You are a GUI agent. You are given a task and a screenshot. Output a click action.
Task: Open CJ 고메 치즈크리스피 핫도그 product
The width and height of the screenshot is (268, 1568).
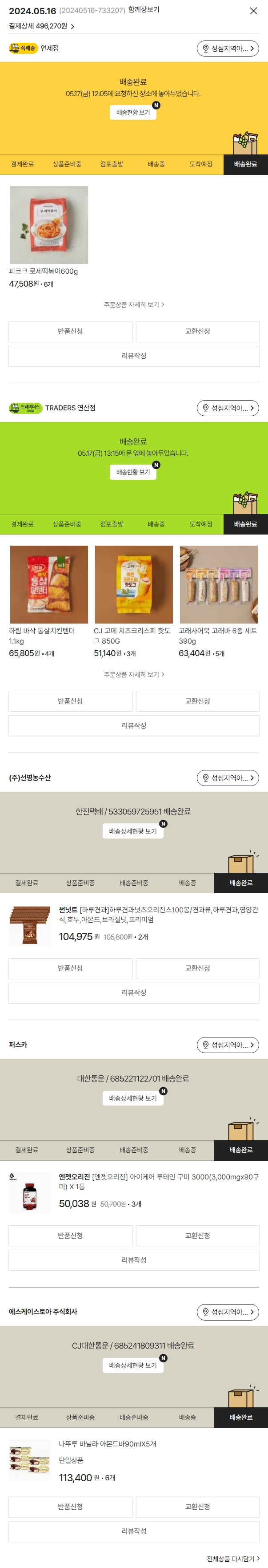(134, 584)
